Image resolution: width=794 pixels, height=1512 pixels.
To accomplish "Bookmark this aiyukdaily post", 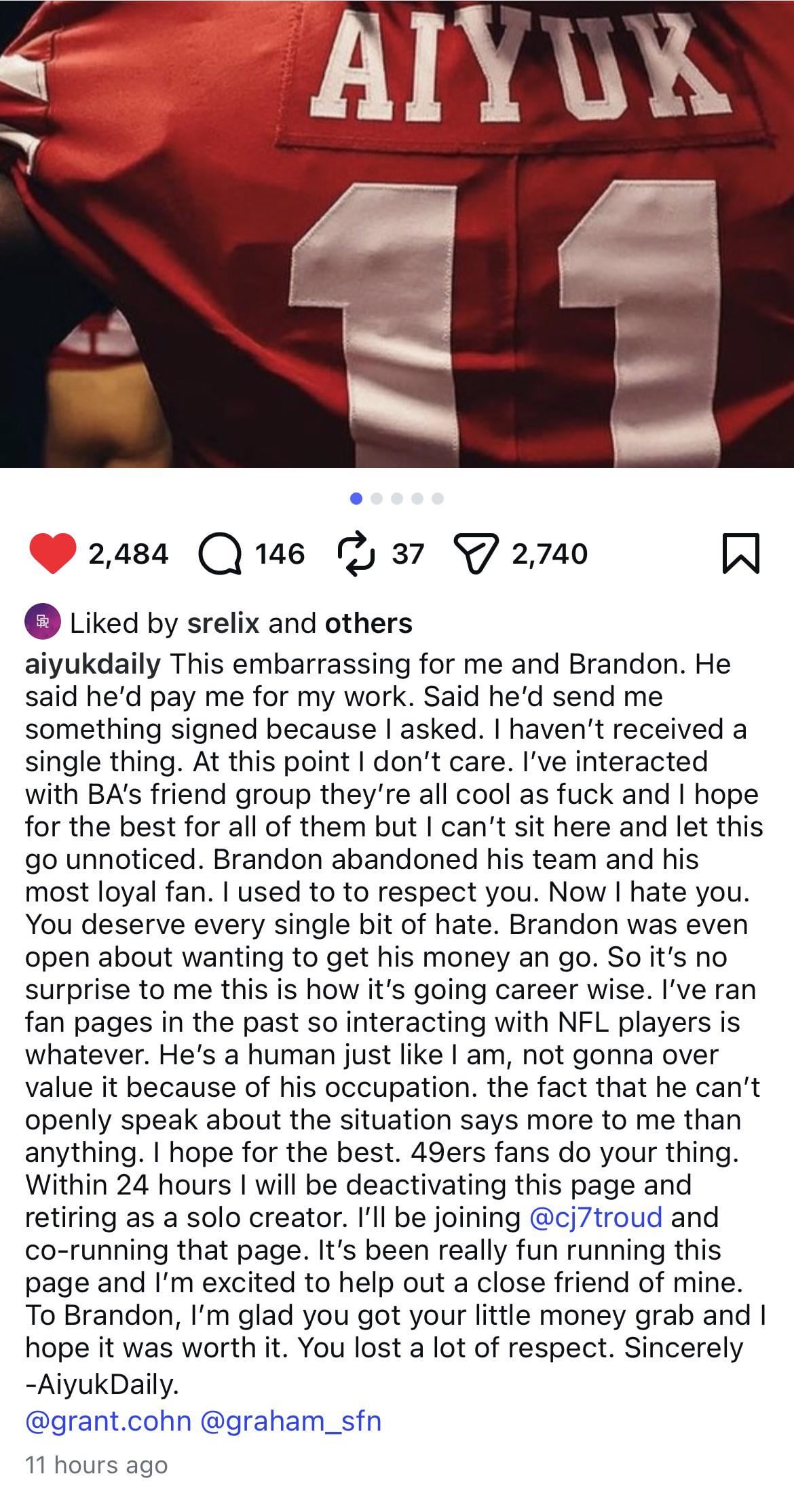I will point(742,554).
